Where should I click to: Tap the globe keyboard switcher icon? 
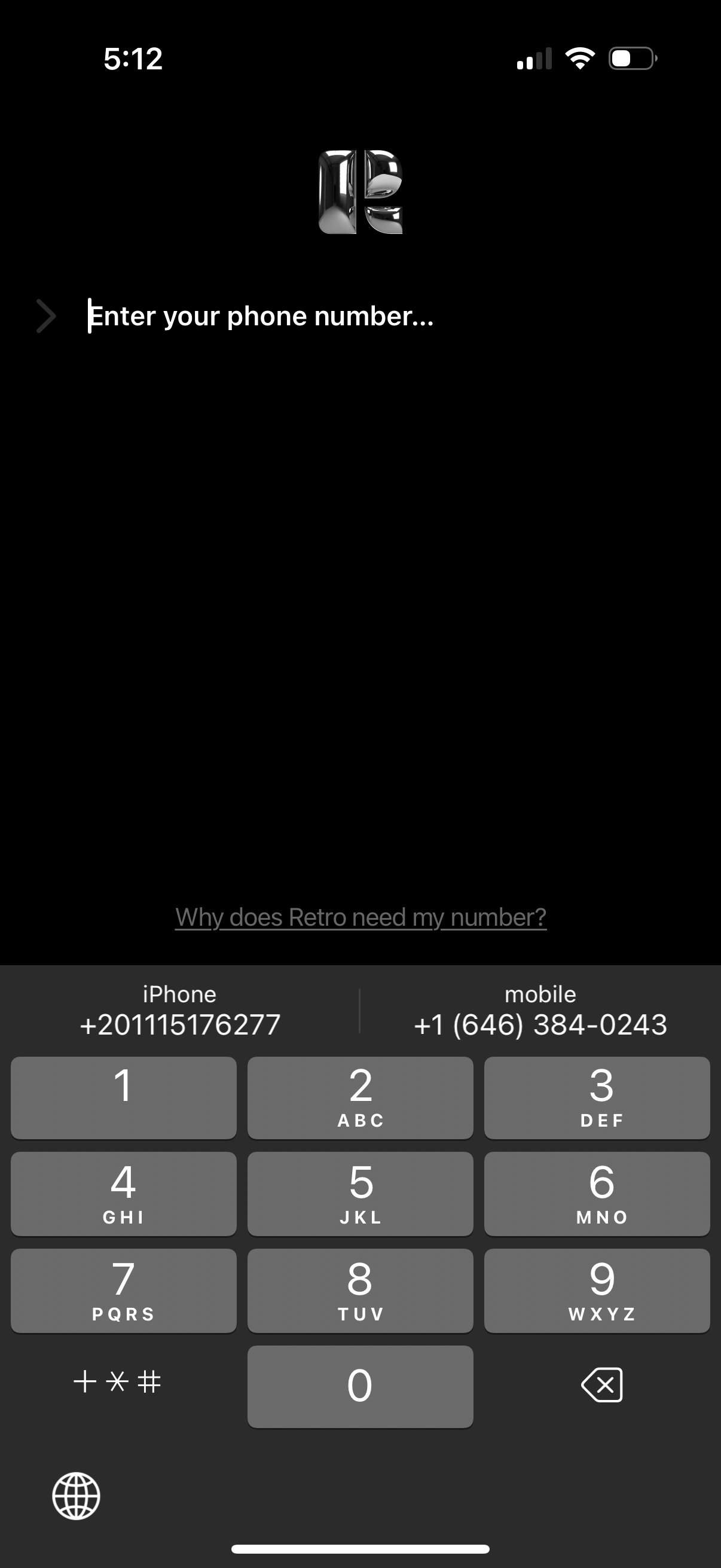click(x=77, y=1497)
